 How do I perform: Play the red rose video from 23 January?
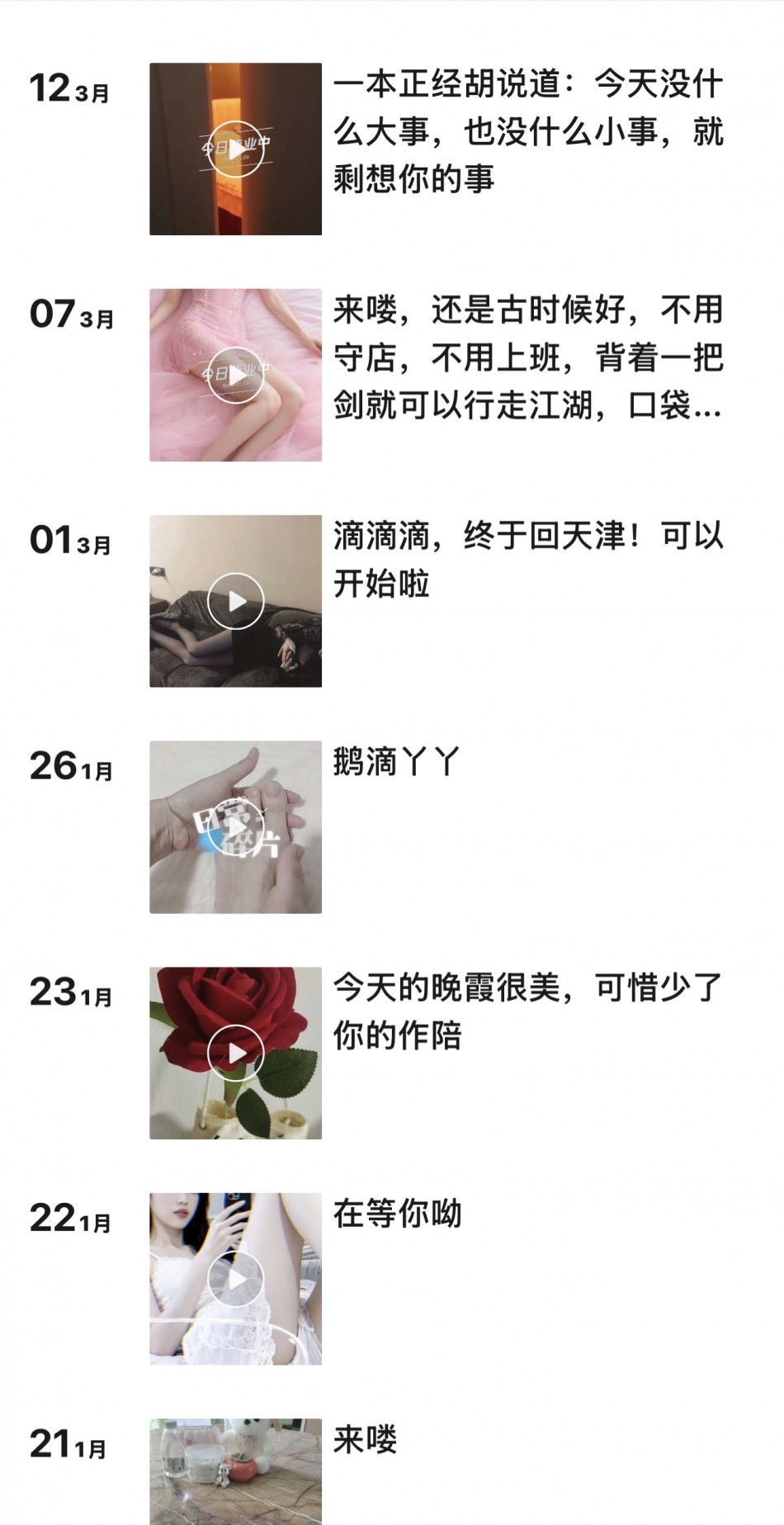(x=235, y=1053)
